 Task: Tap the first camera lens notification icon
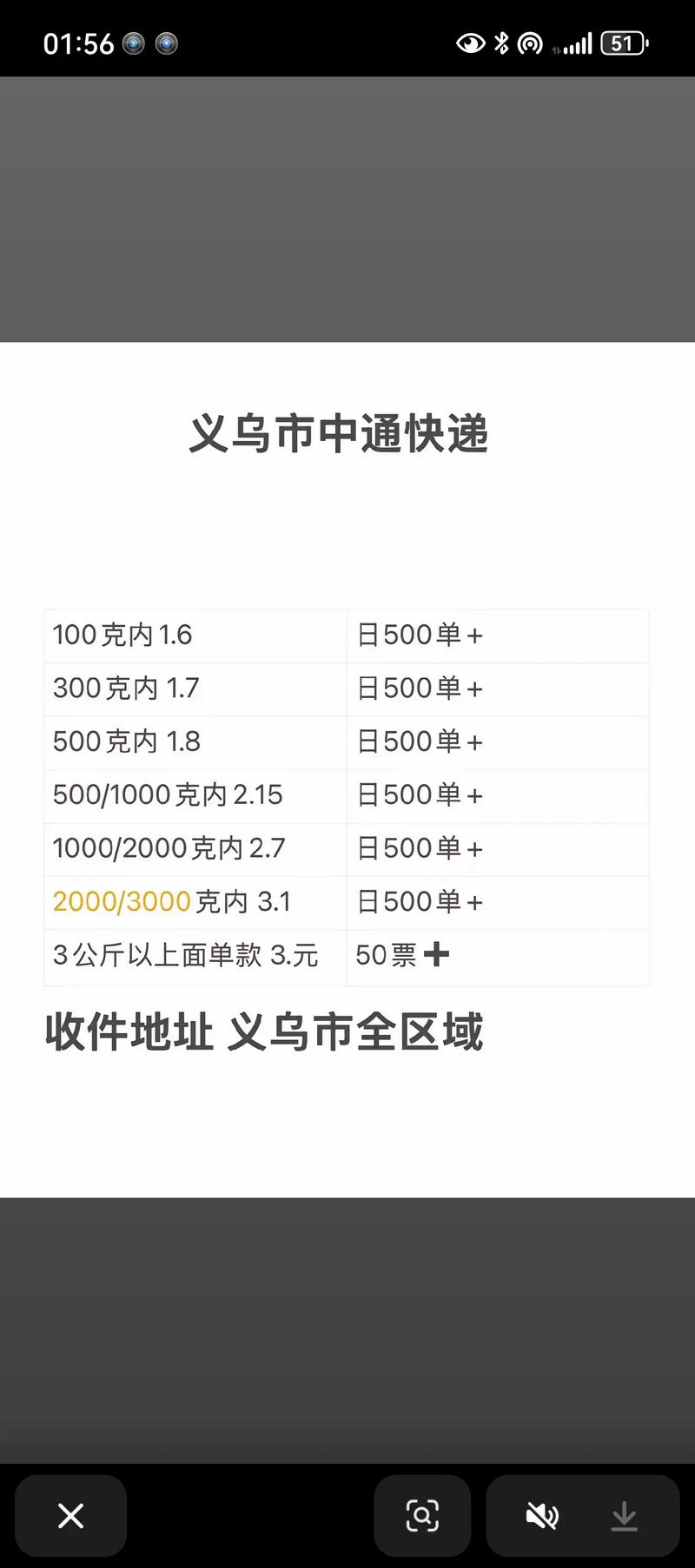coord(132,42)
